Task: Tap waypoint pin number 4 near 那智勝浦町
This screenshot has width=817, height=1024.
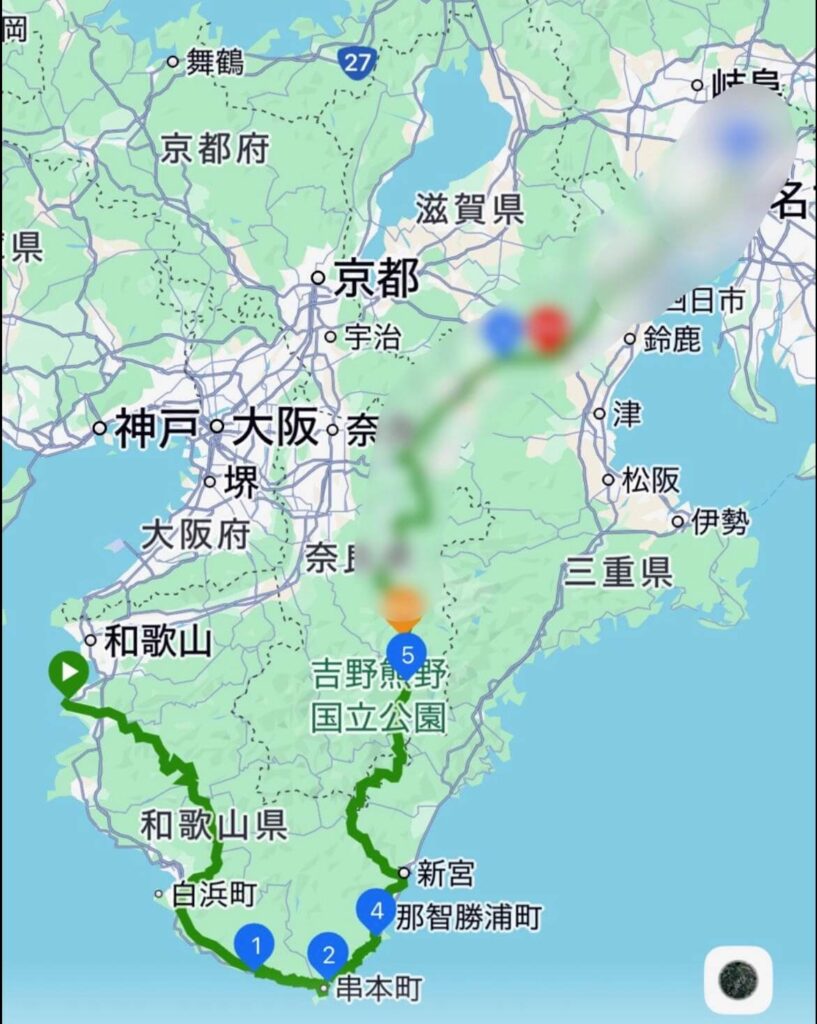Action: pyautogui.click(x=377, y=910)
